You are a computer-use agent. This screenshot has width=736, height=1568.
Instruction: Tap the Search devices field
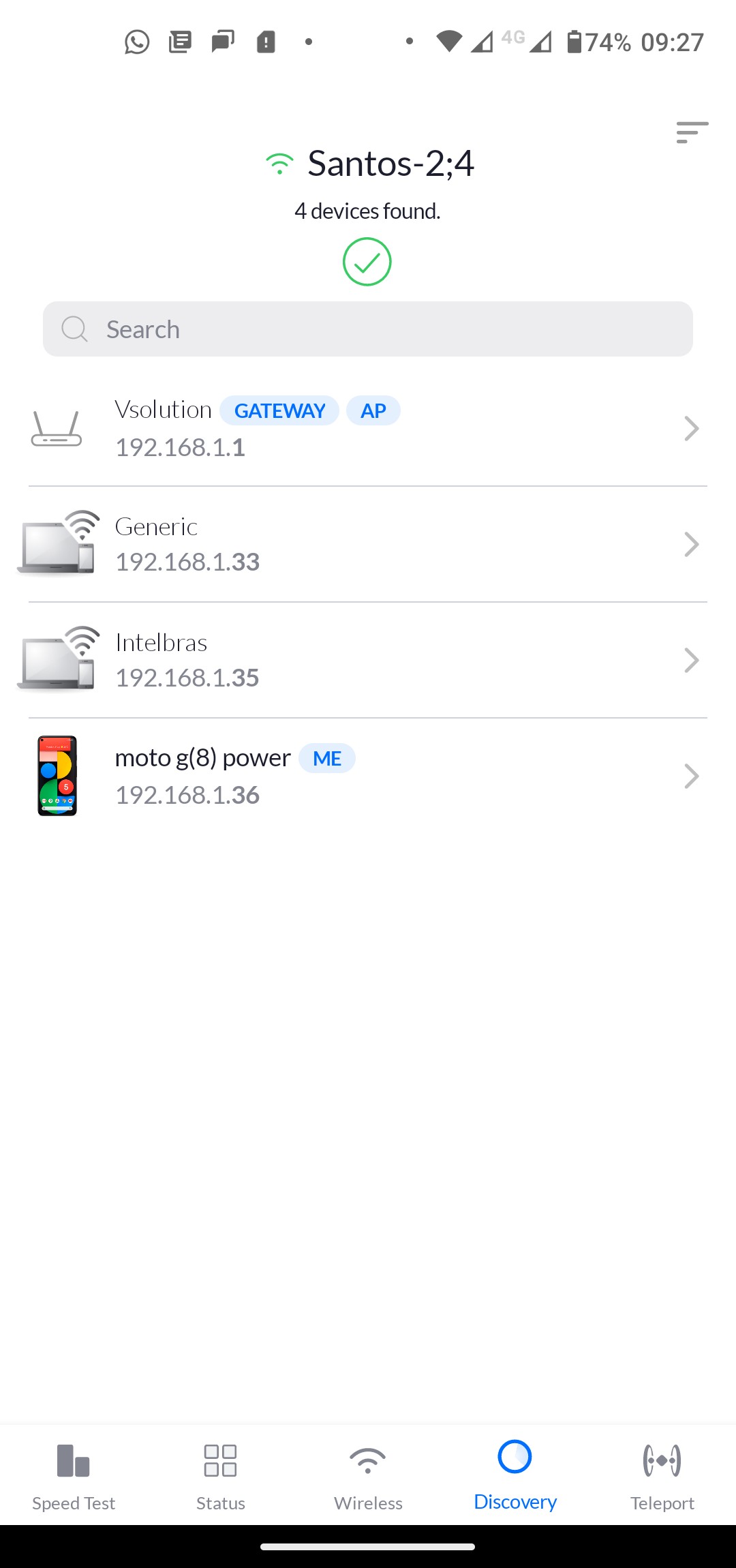point(368,329)
